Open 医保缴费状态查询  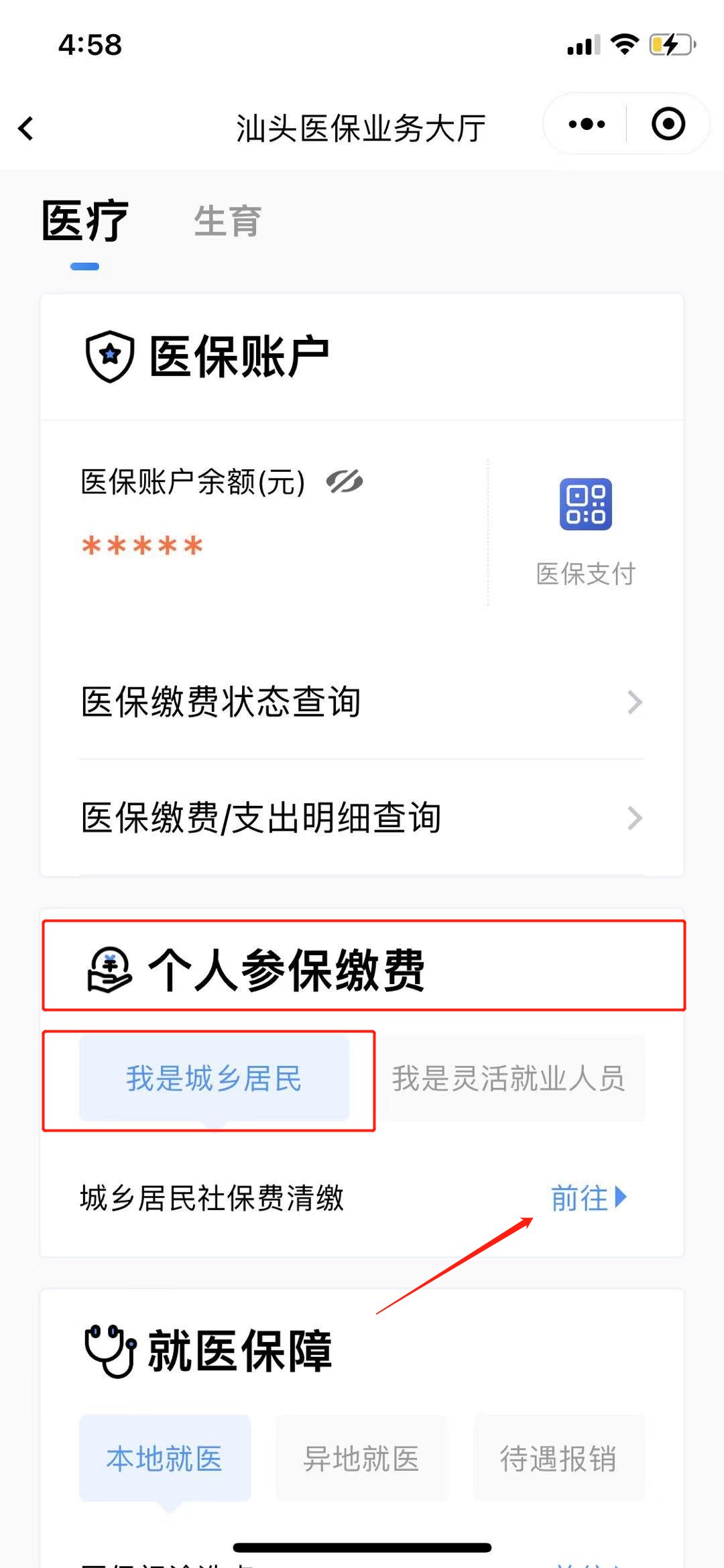point(362,702)
